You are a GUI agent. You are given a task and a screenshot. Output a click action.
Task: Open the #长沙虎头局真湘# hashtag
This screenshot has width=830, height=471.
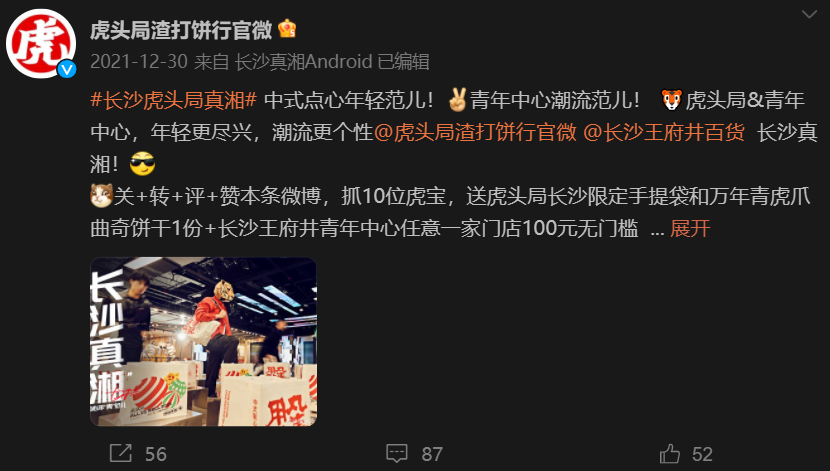[x=175, y=102]
